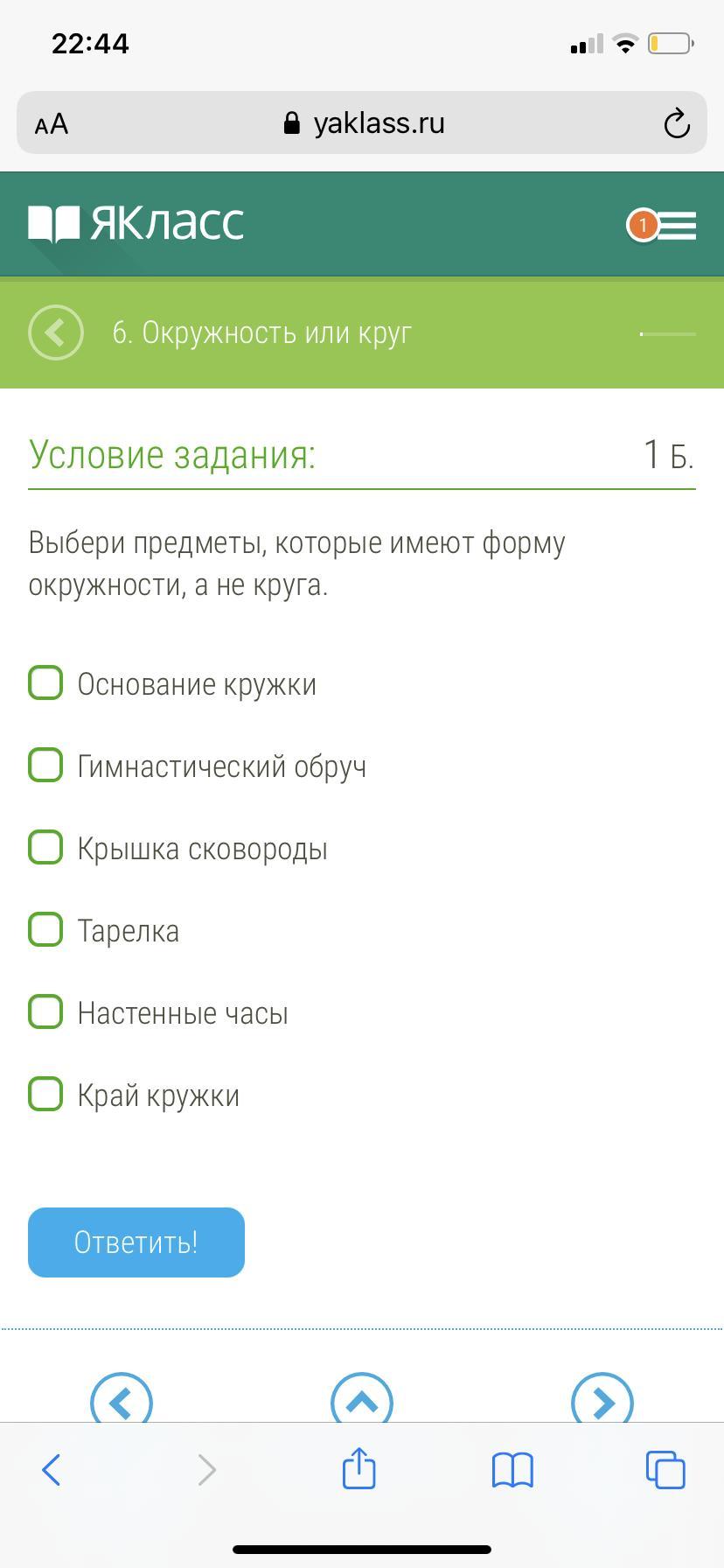The image size is (724, 1568).
Task: Submit answer with Ответить! button
Action: coord(136,1242)
